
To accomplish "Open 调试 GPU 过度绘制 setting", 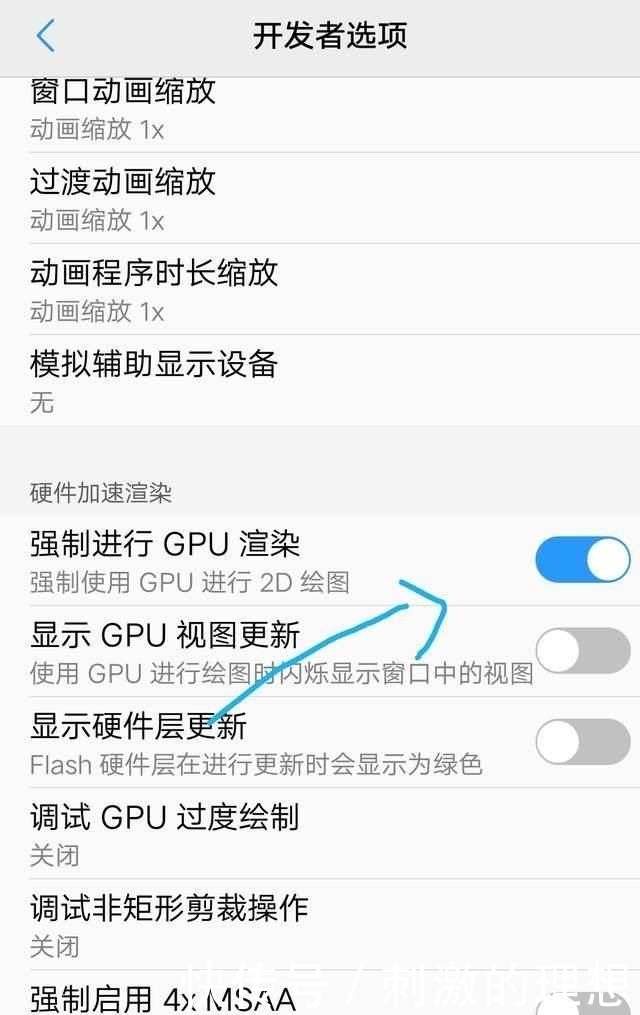I will click(x=320, y=834).
